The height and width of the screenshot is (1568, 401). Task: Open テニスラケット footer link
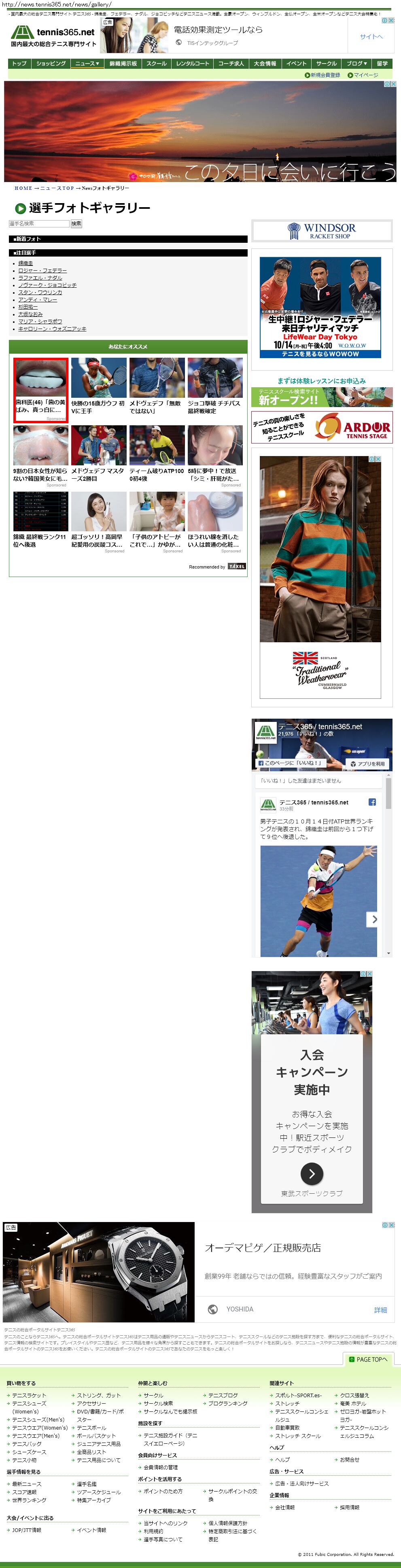coord(29,1395)
